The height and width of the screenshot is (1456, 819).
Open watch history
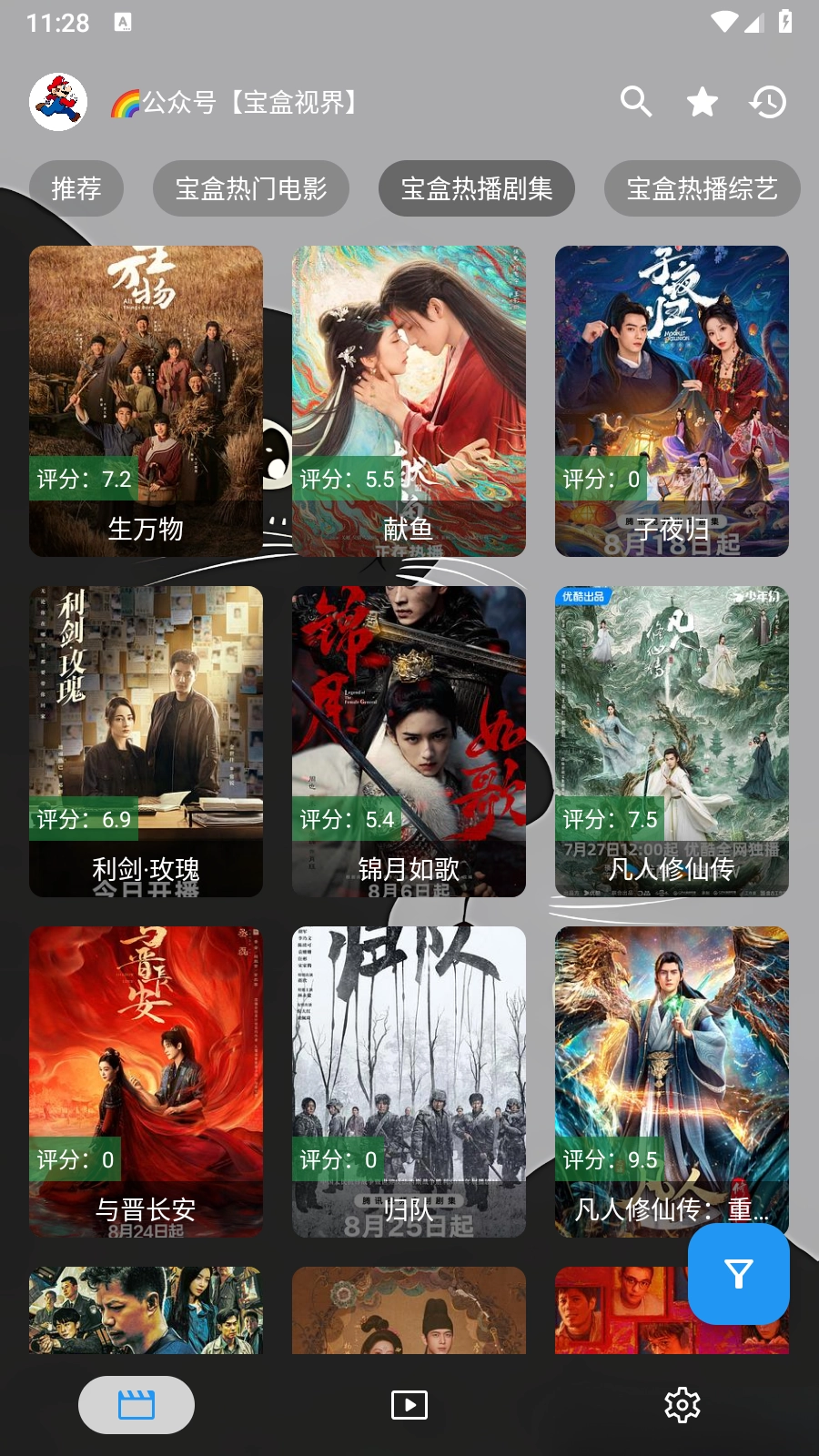coord(768,102)
